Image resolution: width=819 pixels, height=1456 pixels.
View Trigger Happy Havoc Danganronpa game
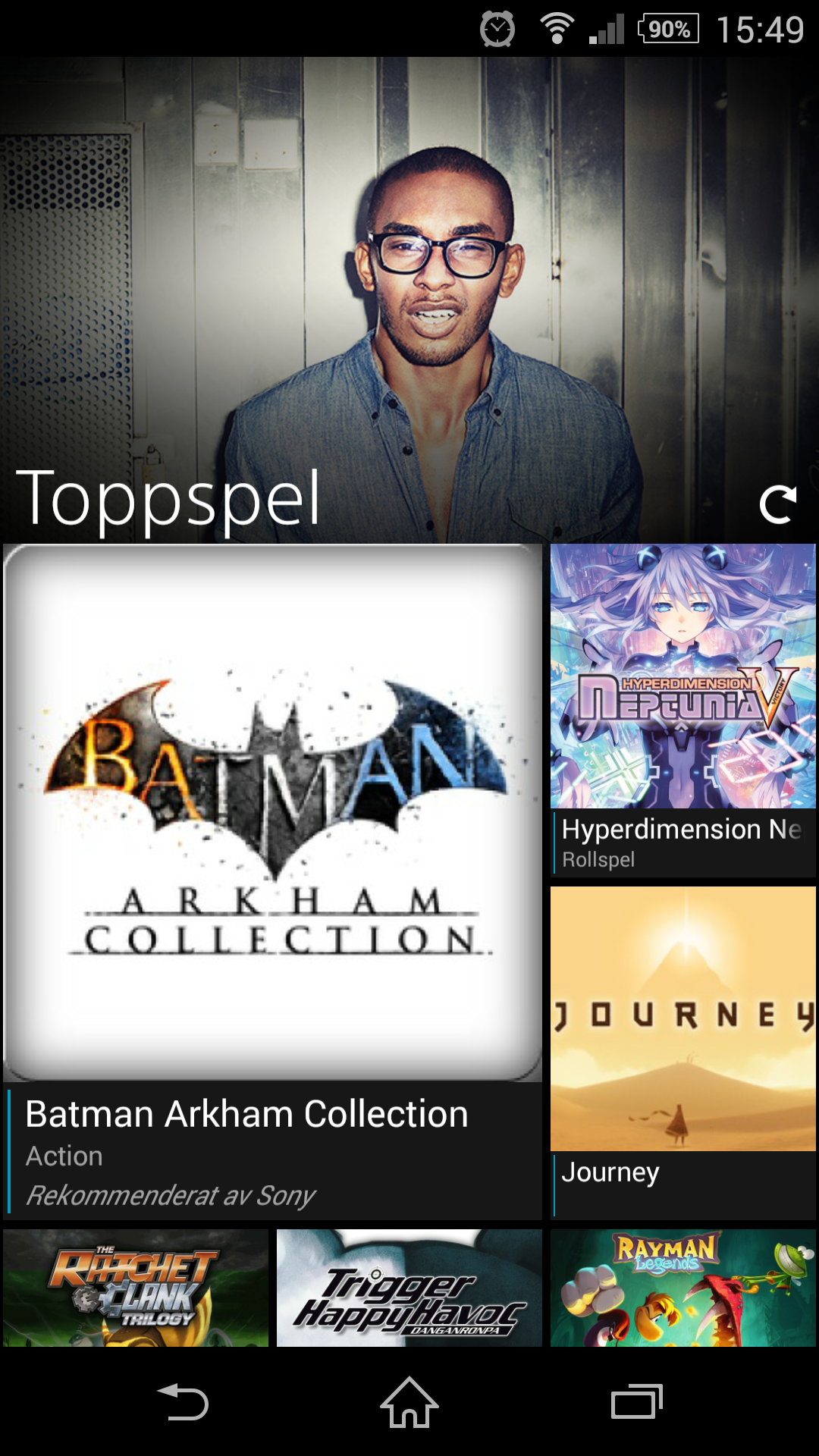409,1288
